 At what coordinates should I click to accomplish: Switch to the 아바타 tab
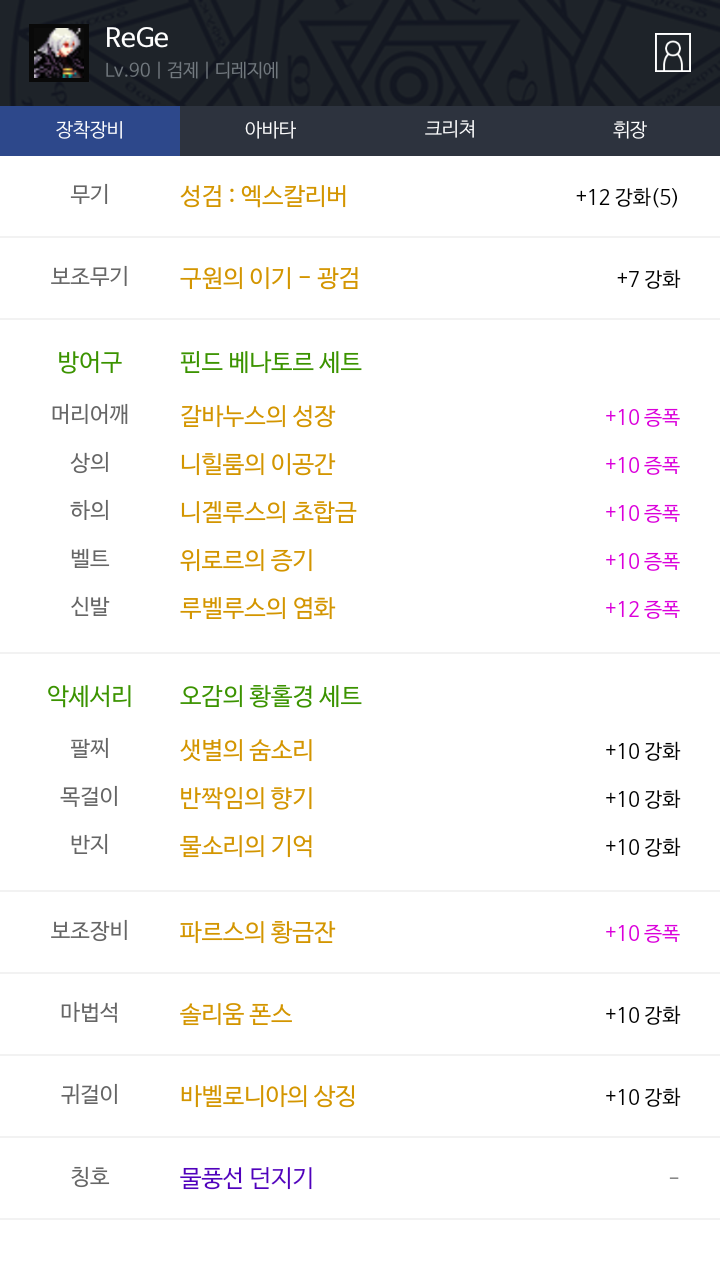point(270,130)
